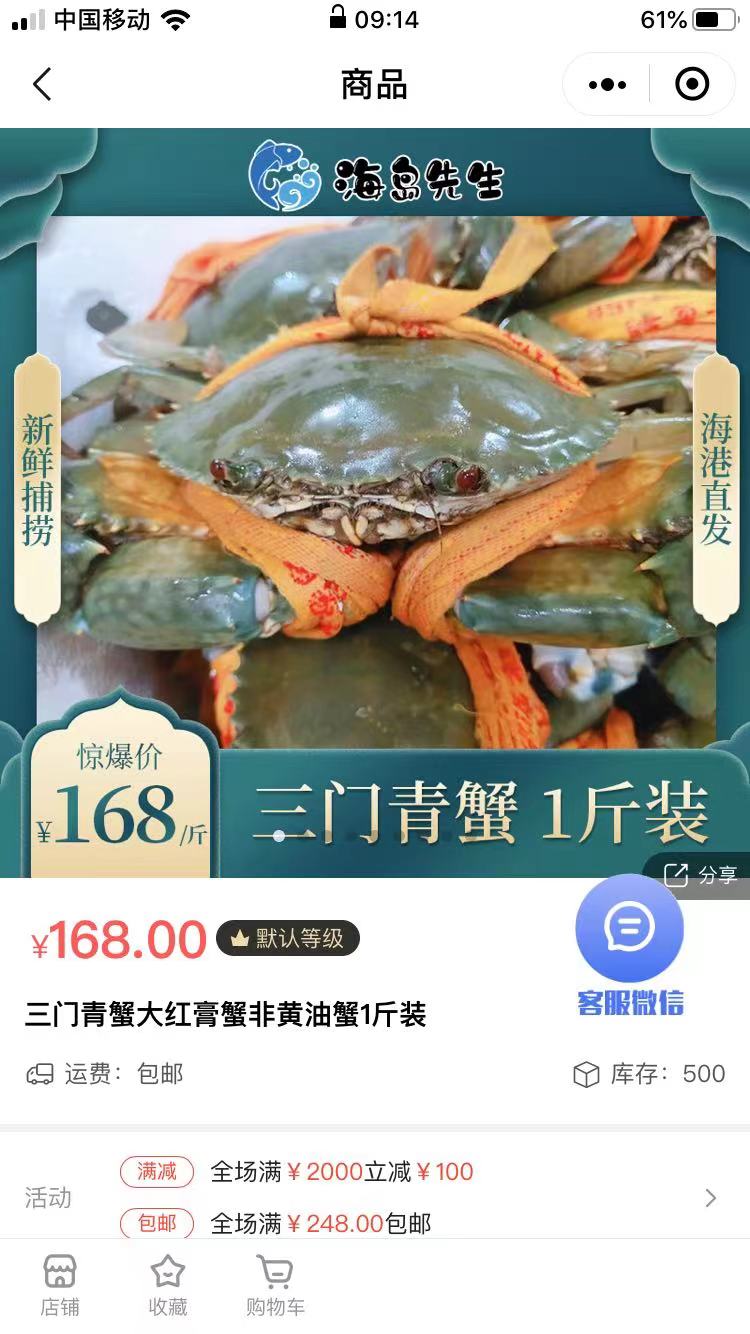
Task: Go back using the arrow
Action: 42,85
